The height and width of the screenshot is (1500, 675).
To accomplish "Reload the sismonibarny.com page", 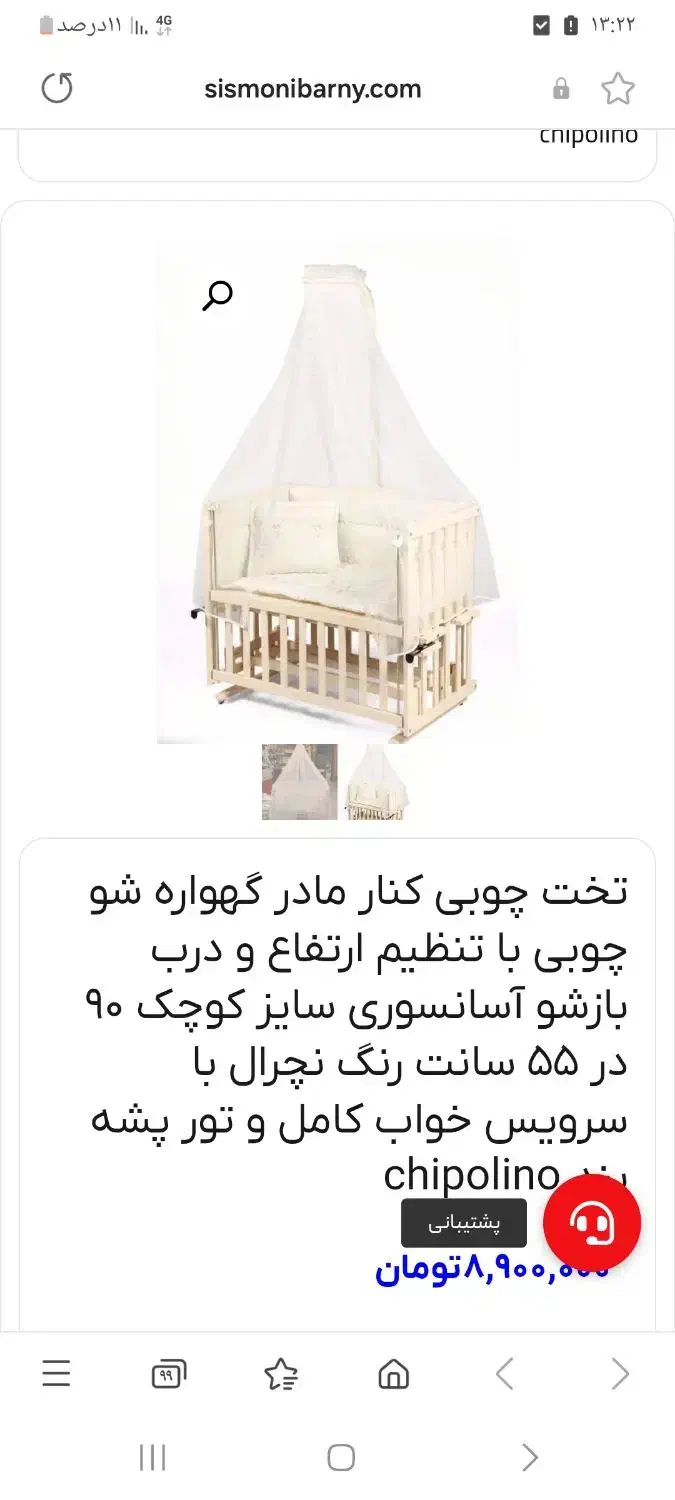I will 57,88.
